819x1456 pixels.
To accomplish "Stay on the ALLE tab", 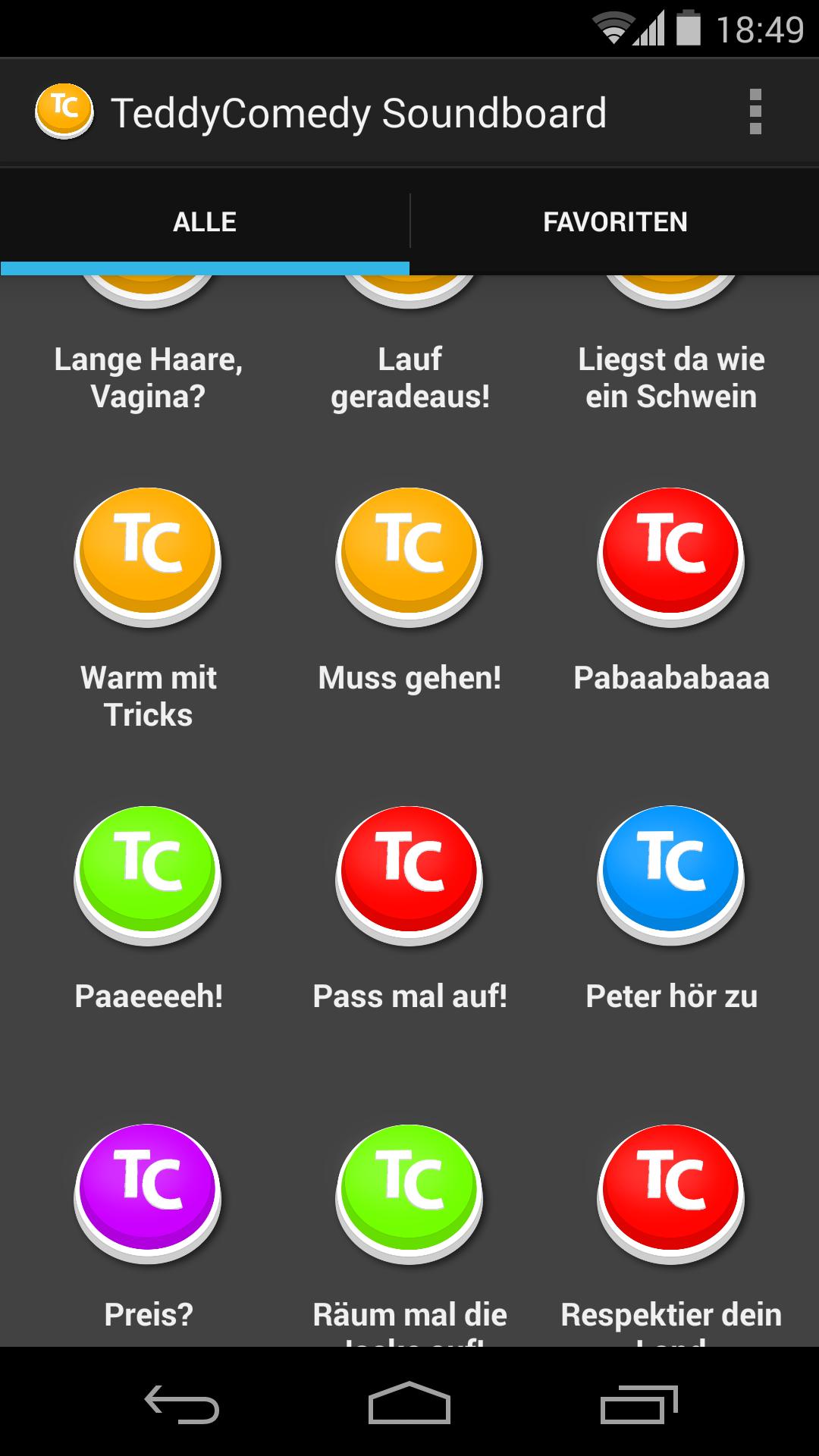I will pos(204,221).
